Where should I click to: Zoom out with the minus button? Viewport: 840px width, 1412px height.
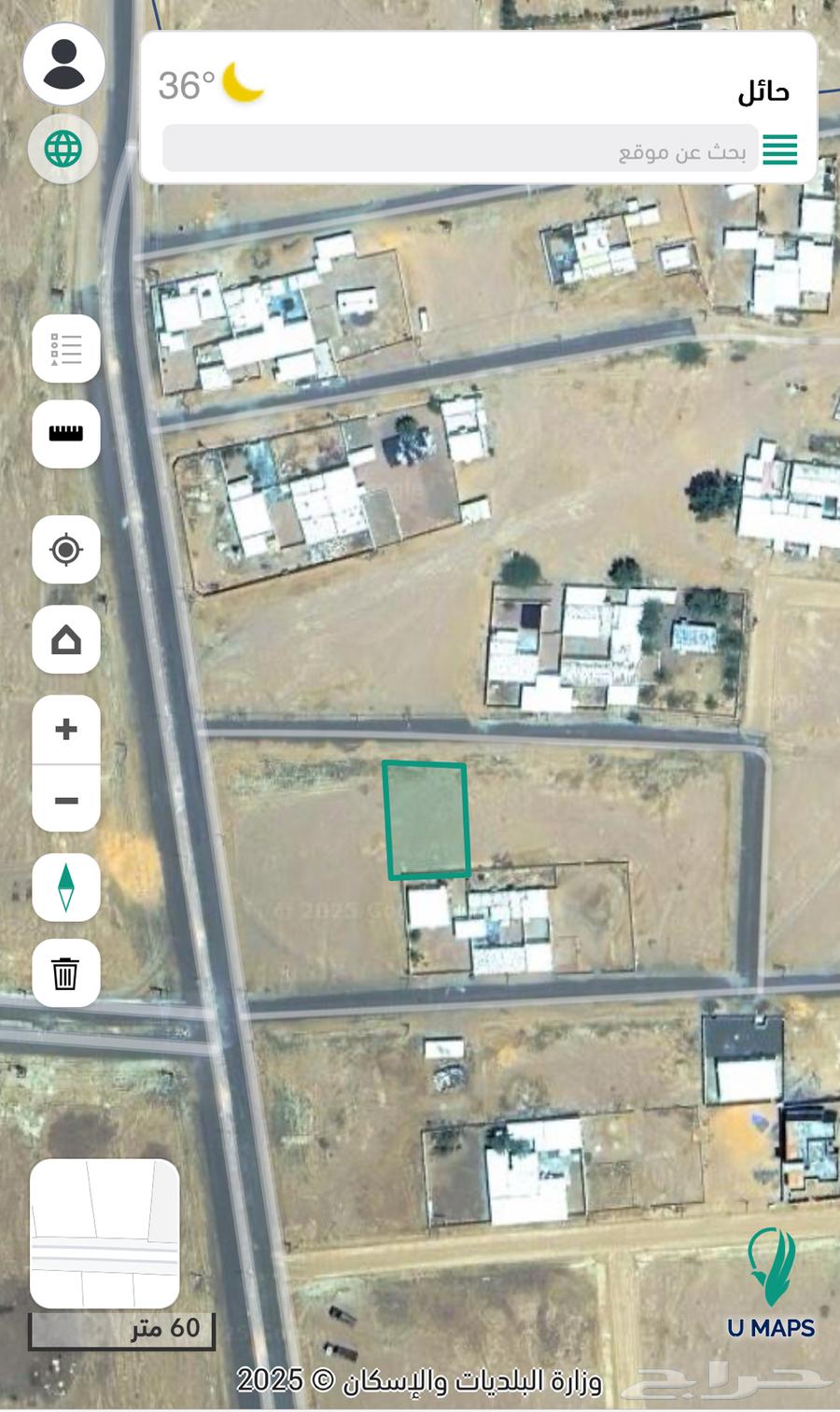pyautogui.click(x=66, y=800)
